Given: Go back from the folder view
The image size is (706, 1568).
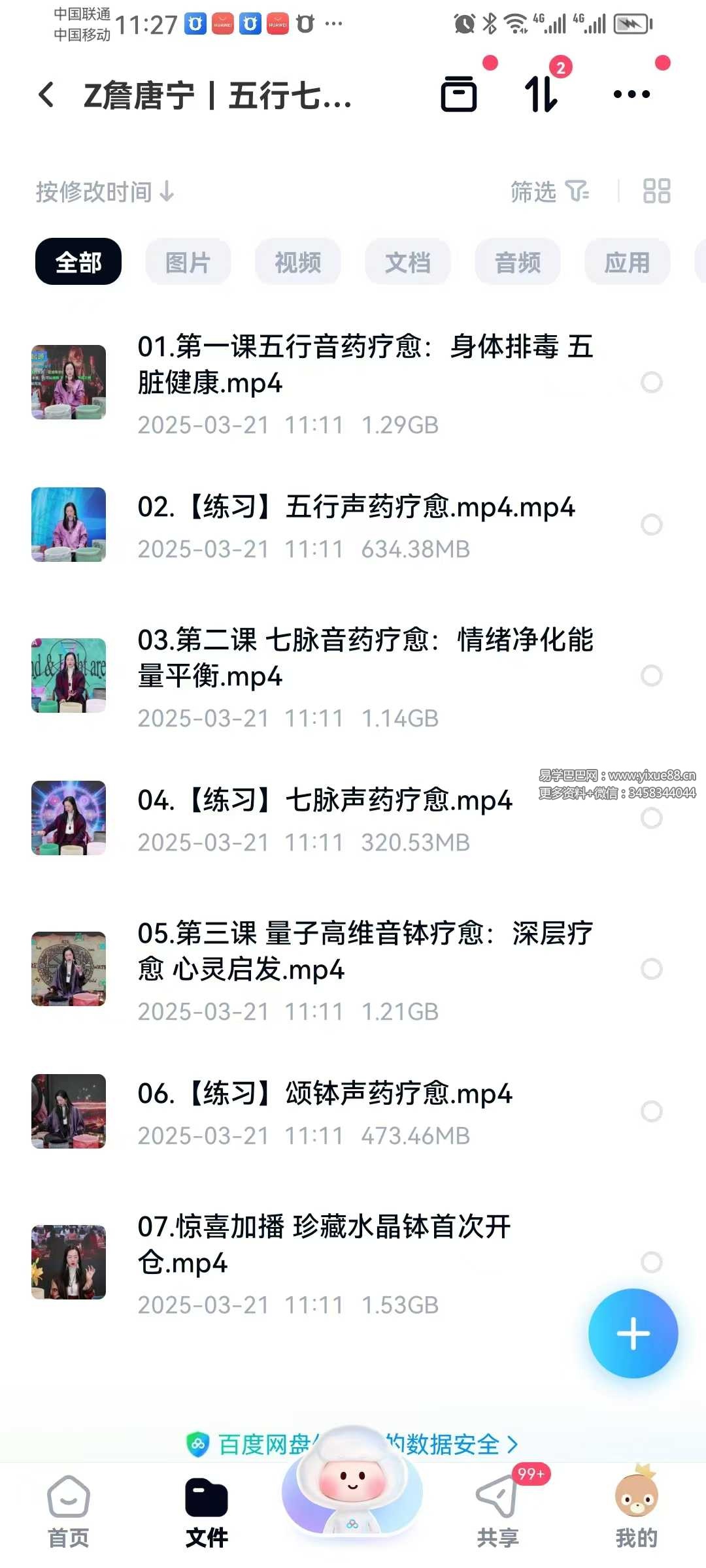Looking at the screenshot, I should (x=46, y=95).
